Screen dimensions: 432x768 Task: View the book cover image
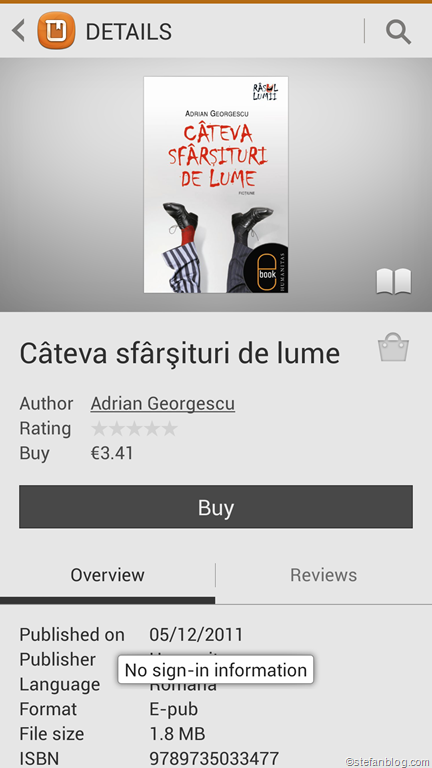(x=216, y=185)
